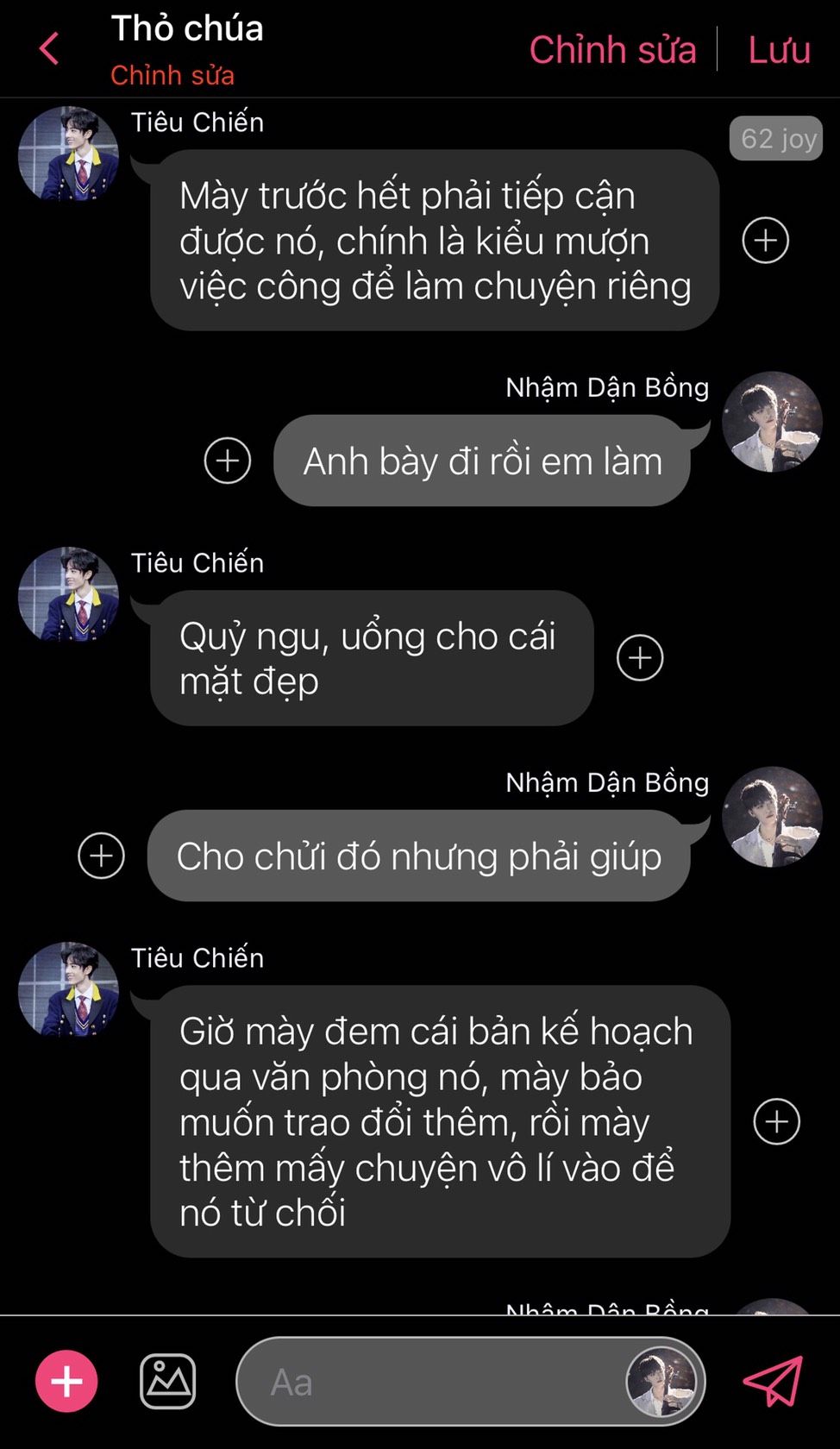Tap plus icon beside "Anh bày đi" message
The width and height of the screenshot is (840, 1449).
(x=228, y=460)
